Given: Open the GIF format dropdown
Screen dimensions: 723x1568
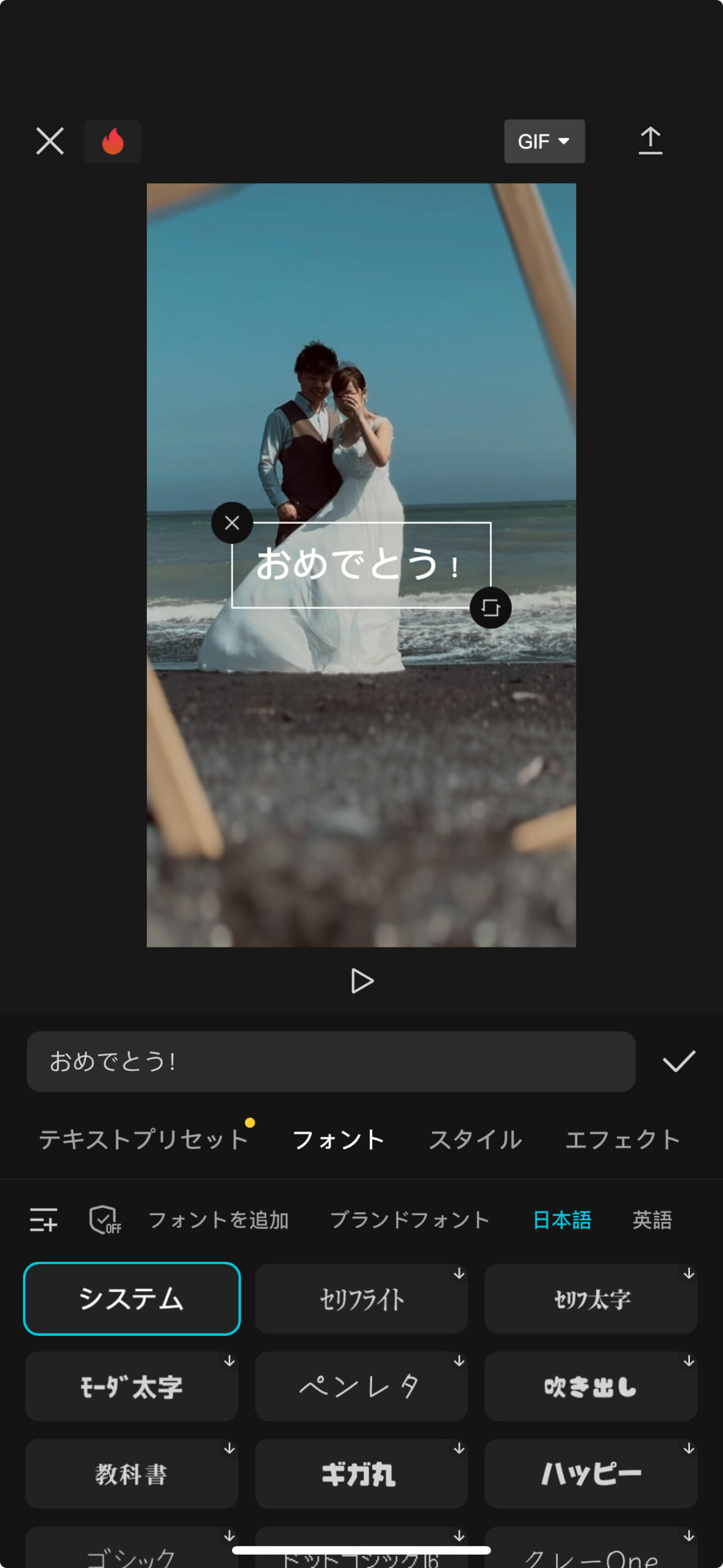Looking at the screenshot, I should 544,141.
